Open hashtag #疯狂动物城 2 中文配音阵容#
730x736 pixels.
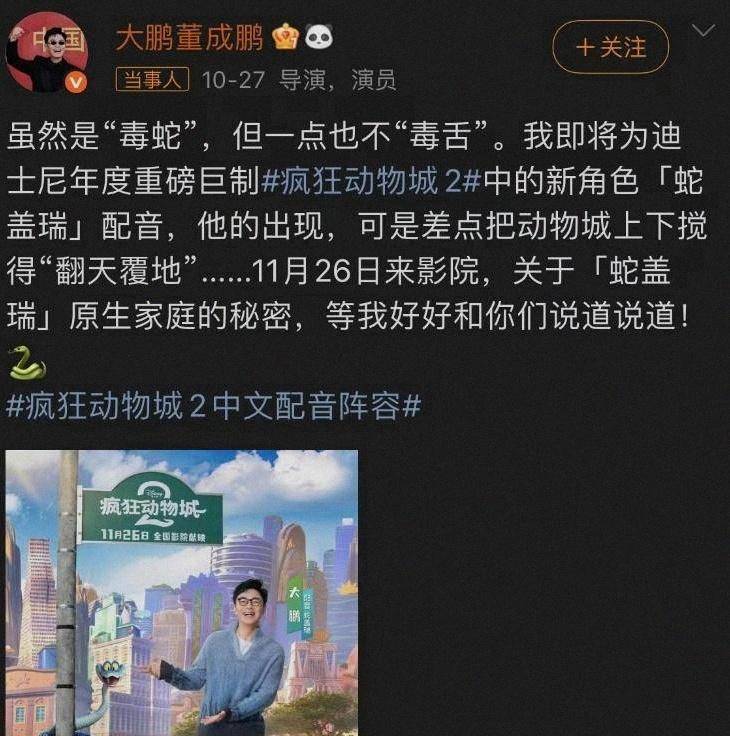(214, 407)
